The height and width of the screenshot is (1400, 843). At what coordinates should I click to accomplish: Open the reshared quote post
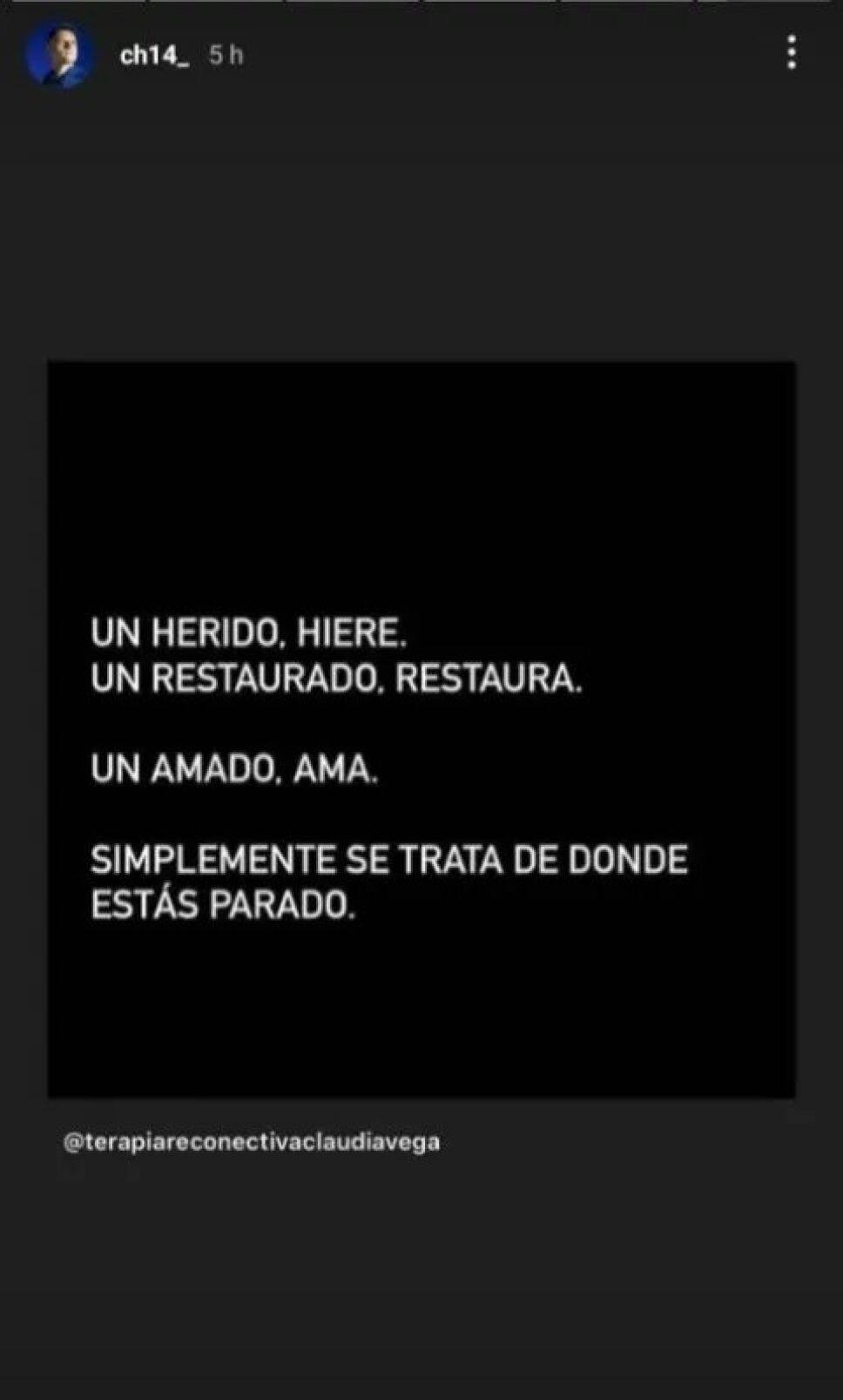pos(421,729)
